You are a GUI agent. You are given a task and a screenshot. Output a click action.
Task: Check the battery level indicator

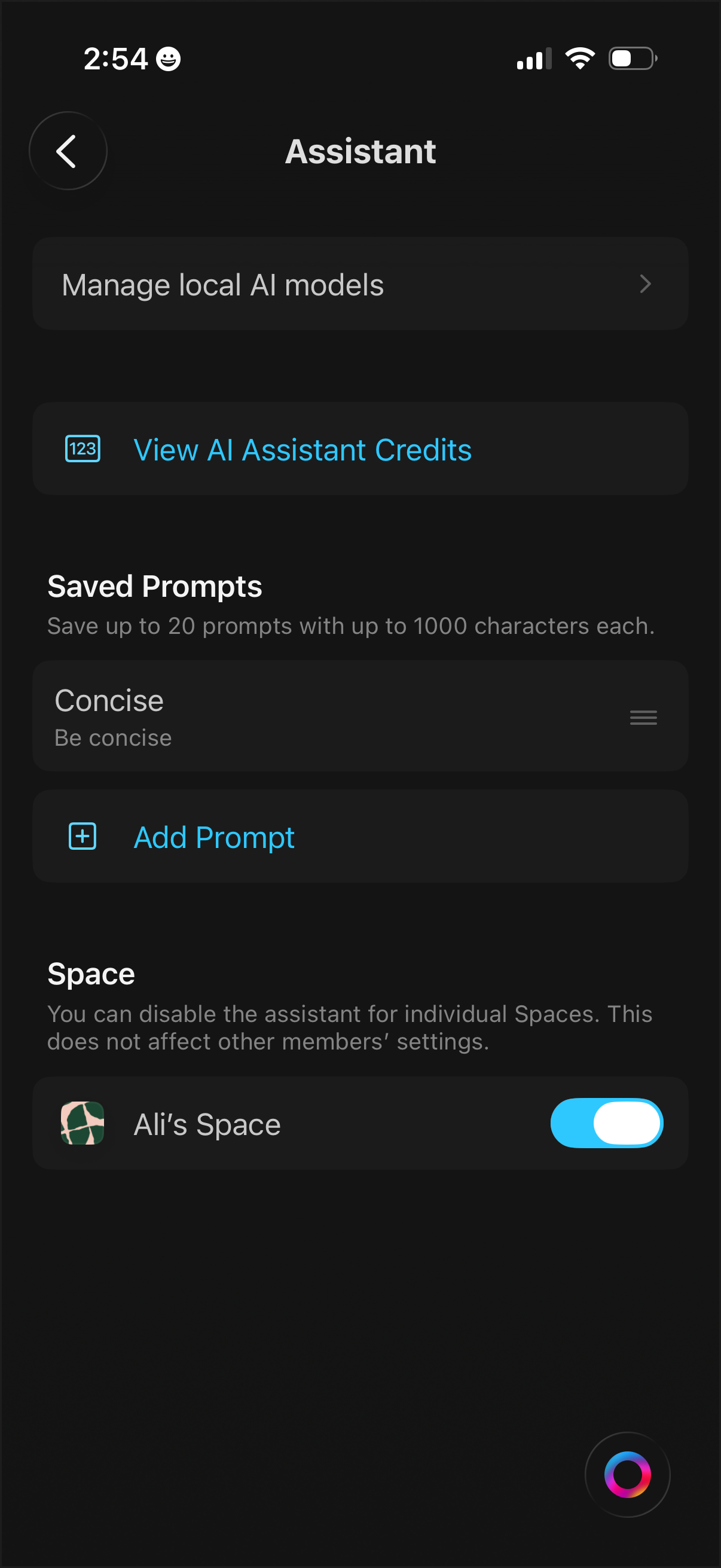(x=630, y=58)
